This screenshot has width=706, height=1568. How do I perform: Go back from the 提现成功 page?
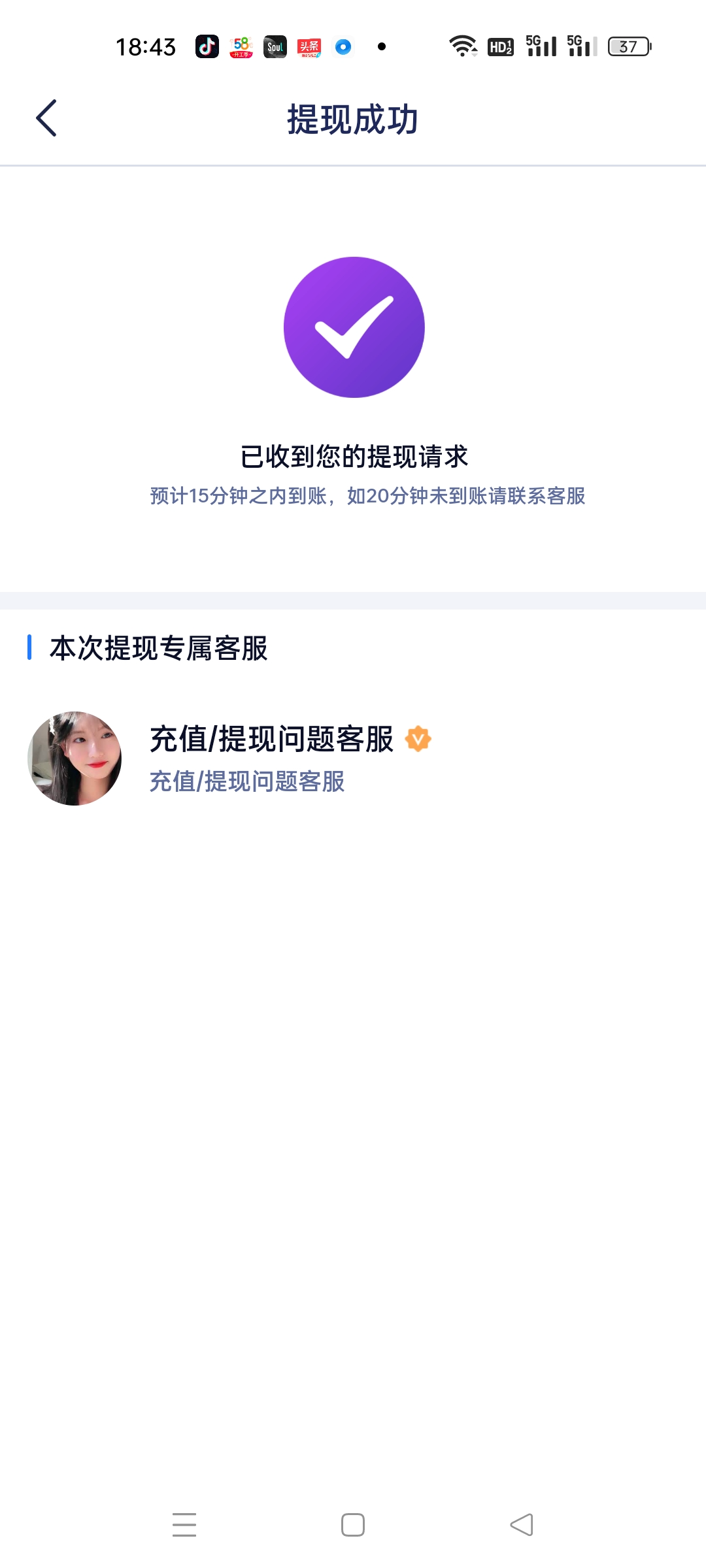[x=46, y=118]
